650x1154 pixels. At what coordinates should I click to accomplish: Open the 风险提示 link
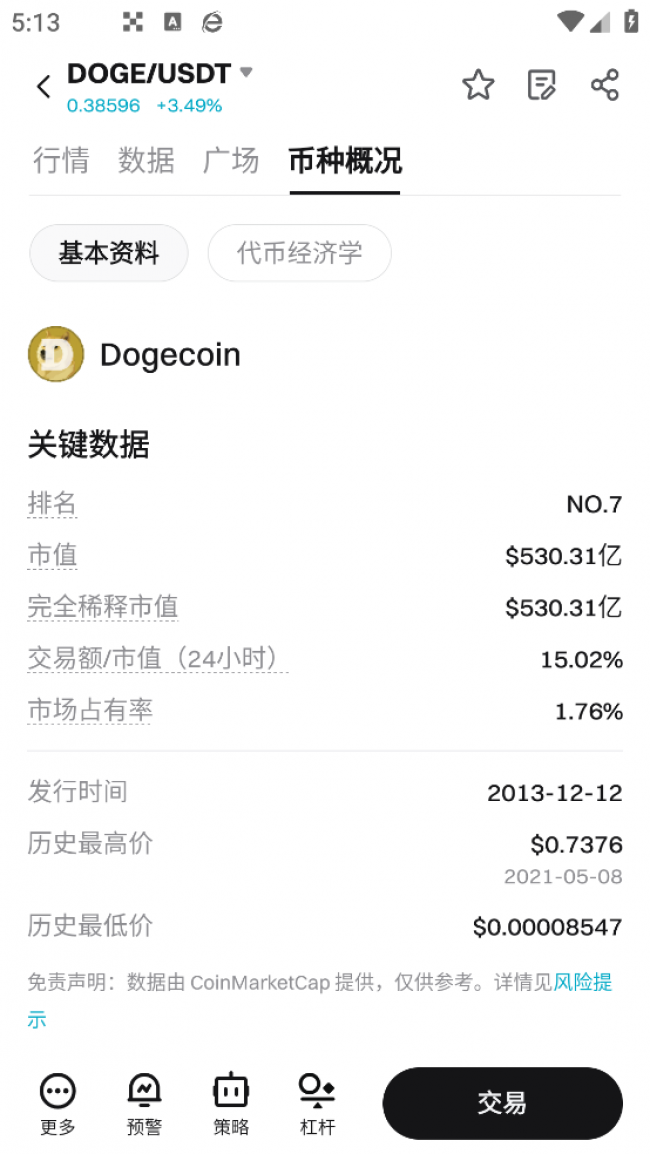pyautogui.click(x=583, y=982)
